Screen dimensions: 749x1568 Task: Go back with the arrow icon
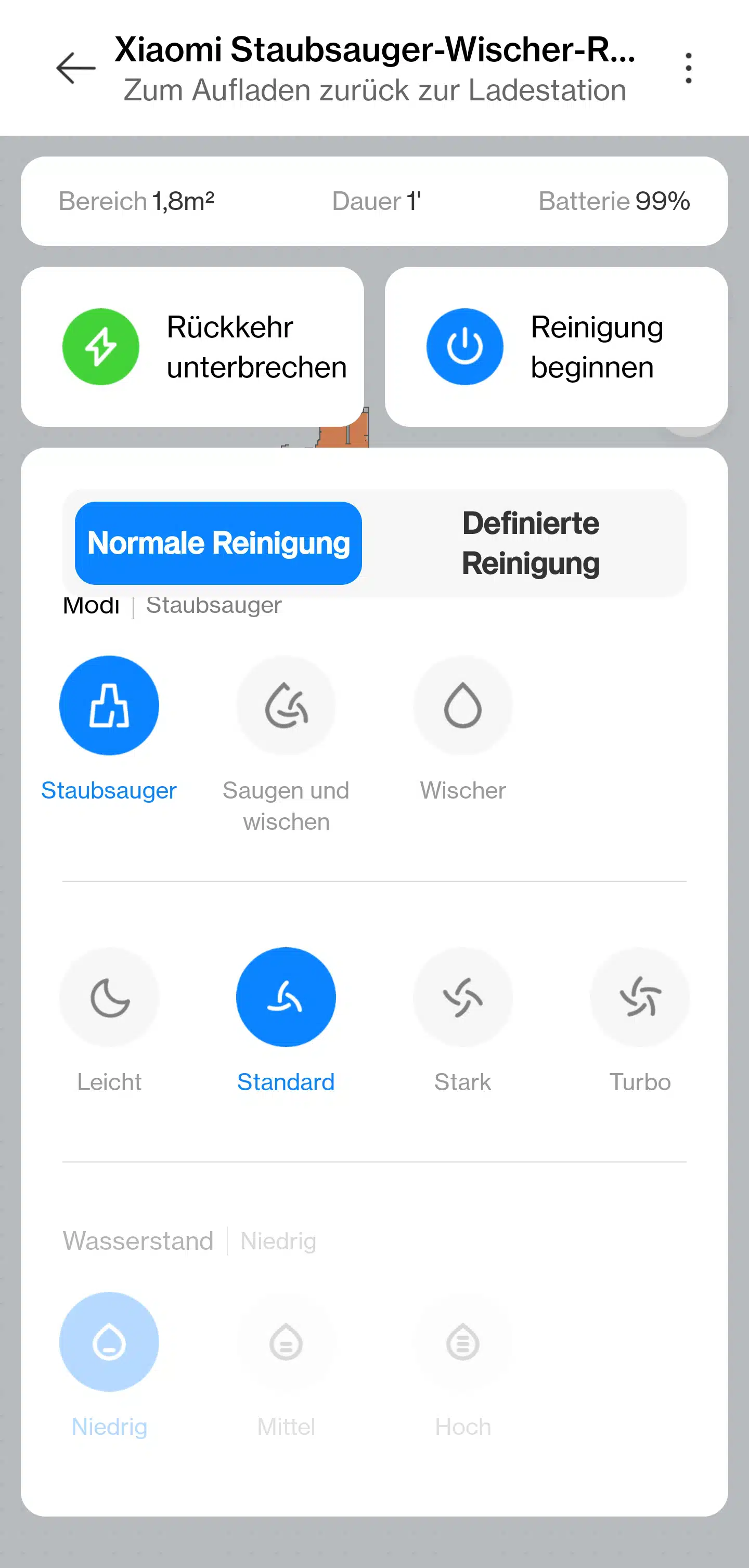coord(75,68)
